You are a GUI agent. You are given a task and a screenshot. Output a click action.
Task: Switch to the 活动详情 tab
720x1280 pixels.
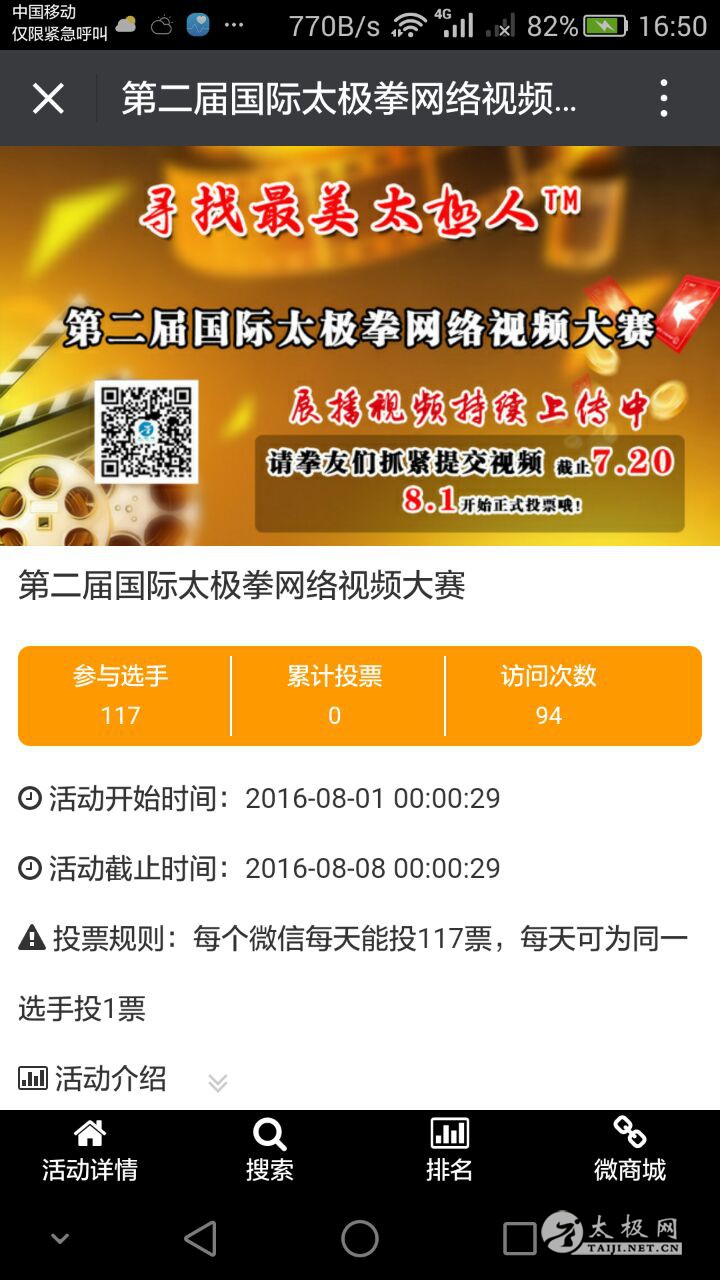coord(90,1150)
